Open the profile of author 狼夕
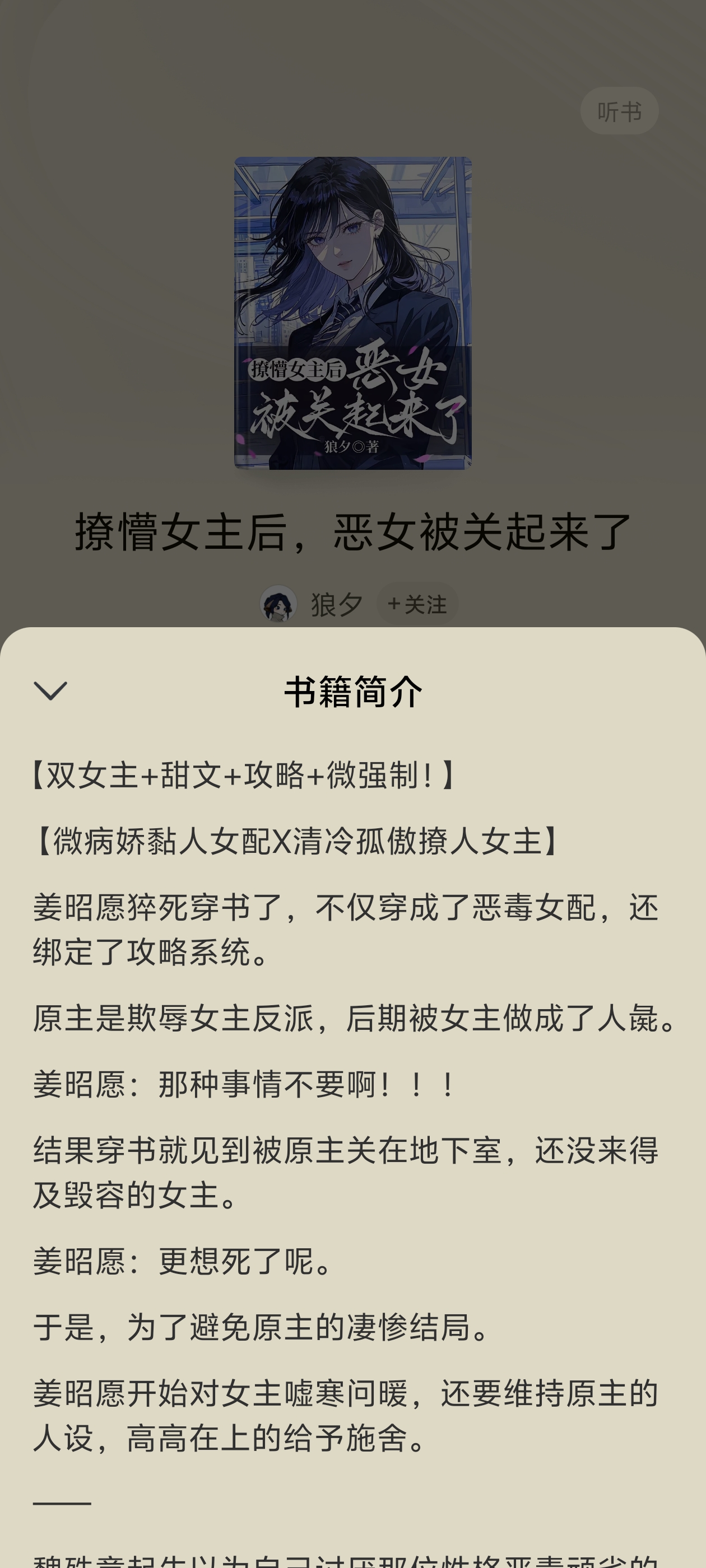Screen dimensions: 706x1568 click(x=312, y=604)
